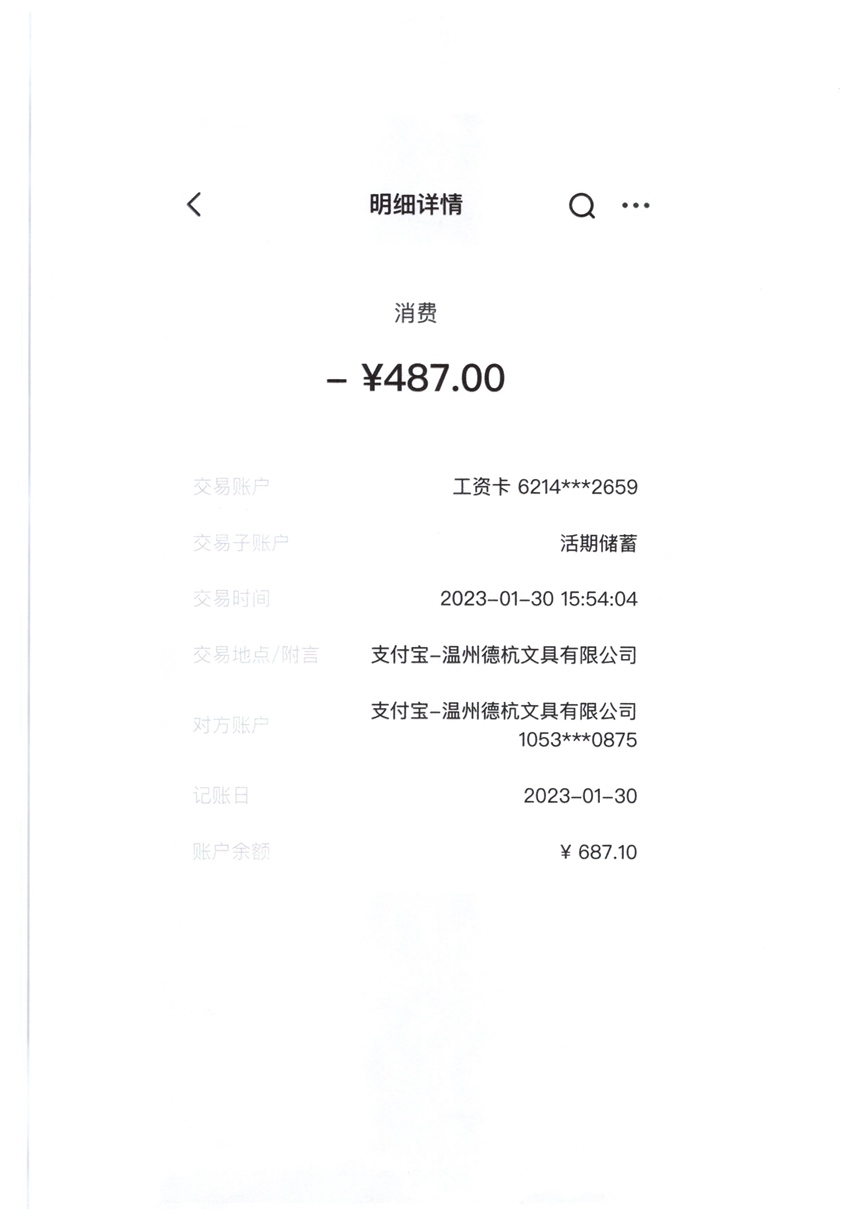Open the three-dot overflow menu
Screen dimensions: 860x1221
636,205
